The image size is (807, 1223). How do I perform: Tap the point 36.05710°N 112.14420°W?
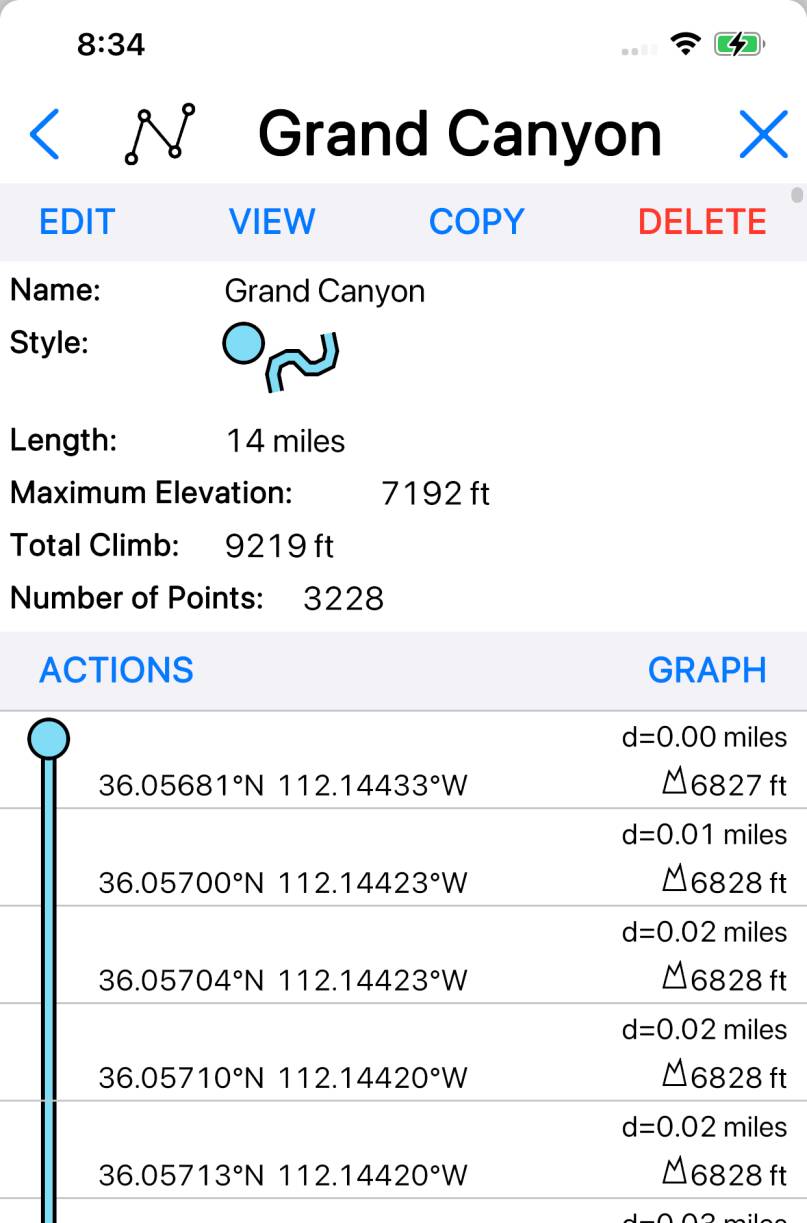pos(283,1077)
